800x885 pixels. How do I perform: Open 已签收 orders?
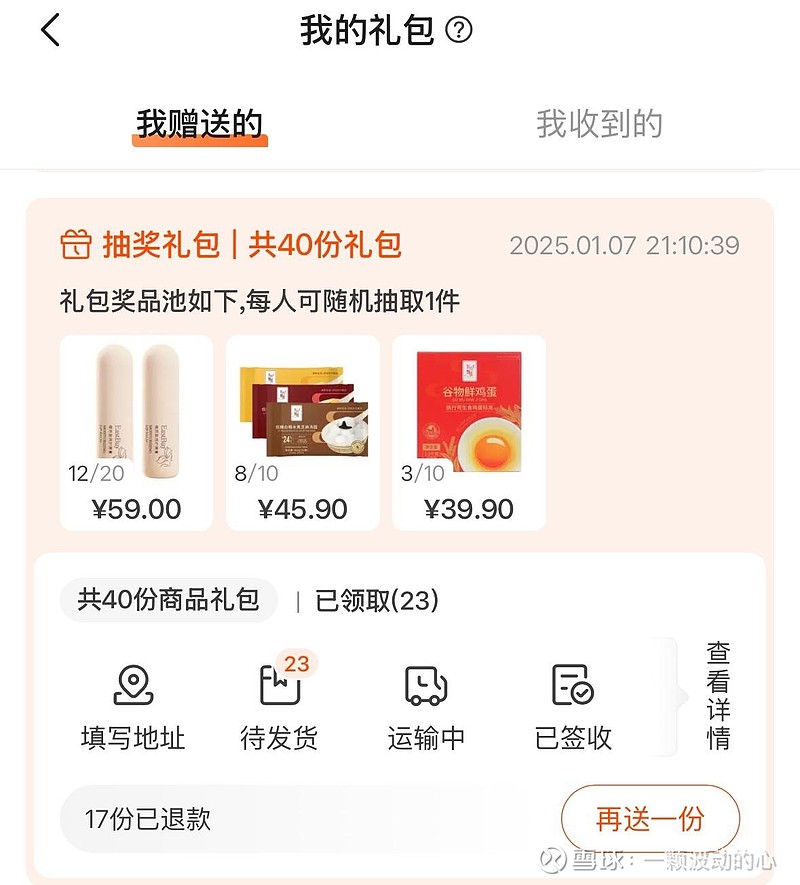(573, 708)
